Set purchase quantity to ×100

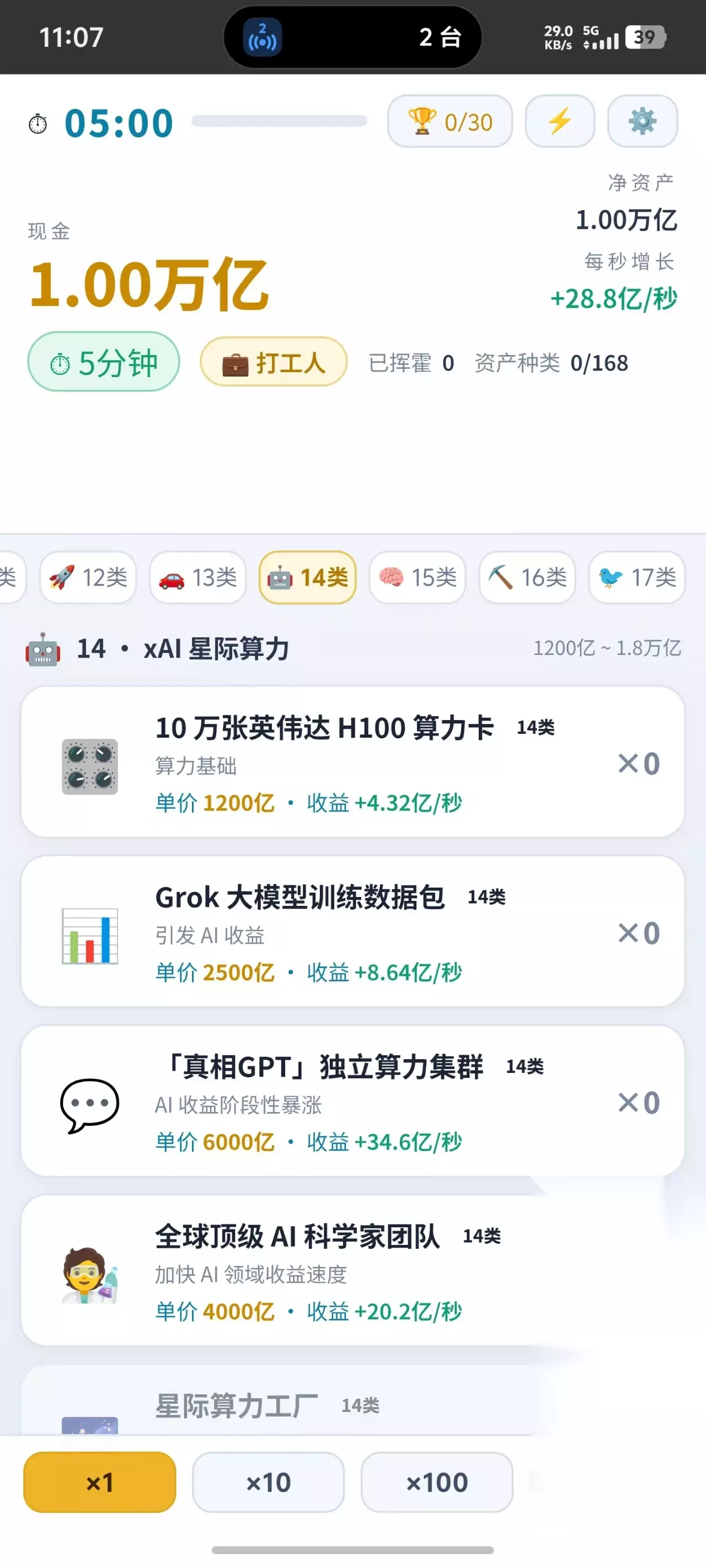point(437,1482)
